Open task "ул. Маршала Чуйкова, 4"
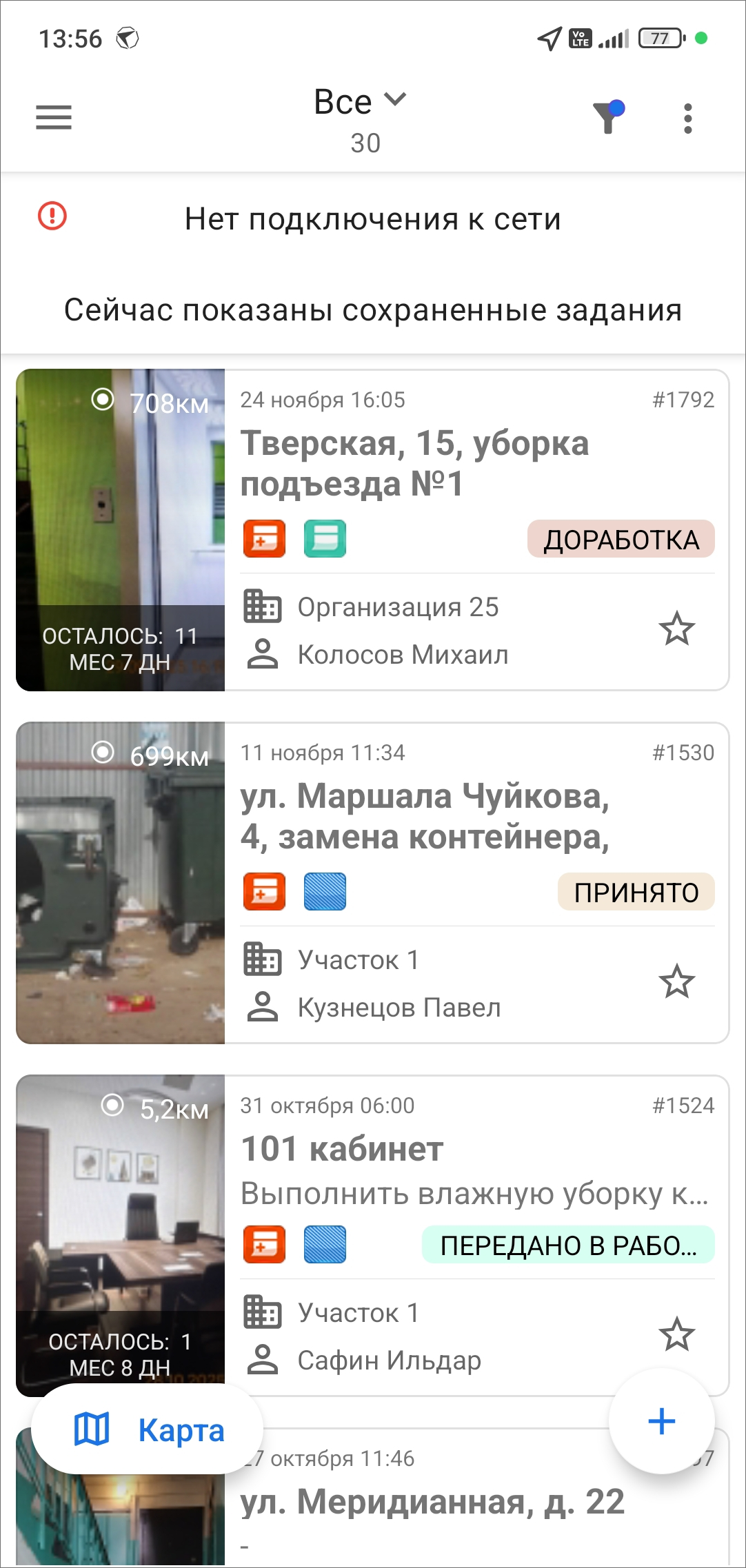 [x=424, y=816]
